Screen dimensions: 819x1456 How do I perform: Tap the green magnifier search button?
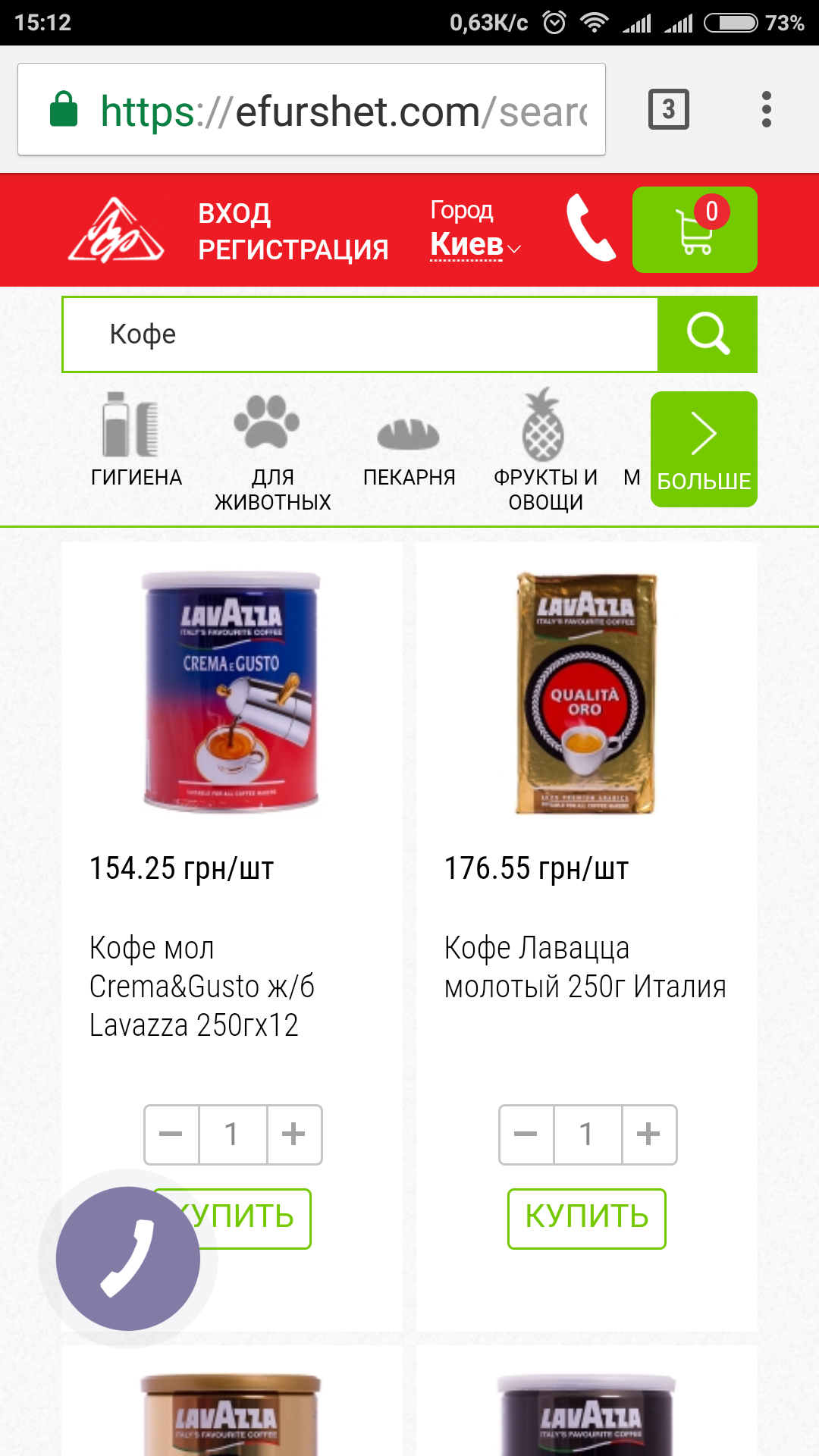[x=708, y=334]
